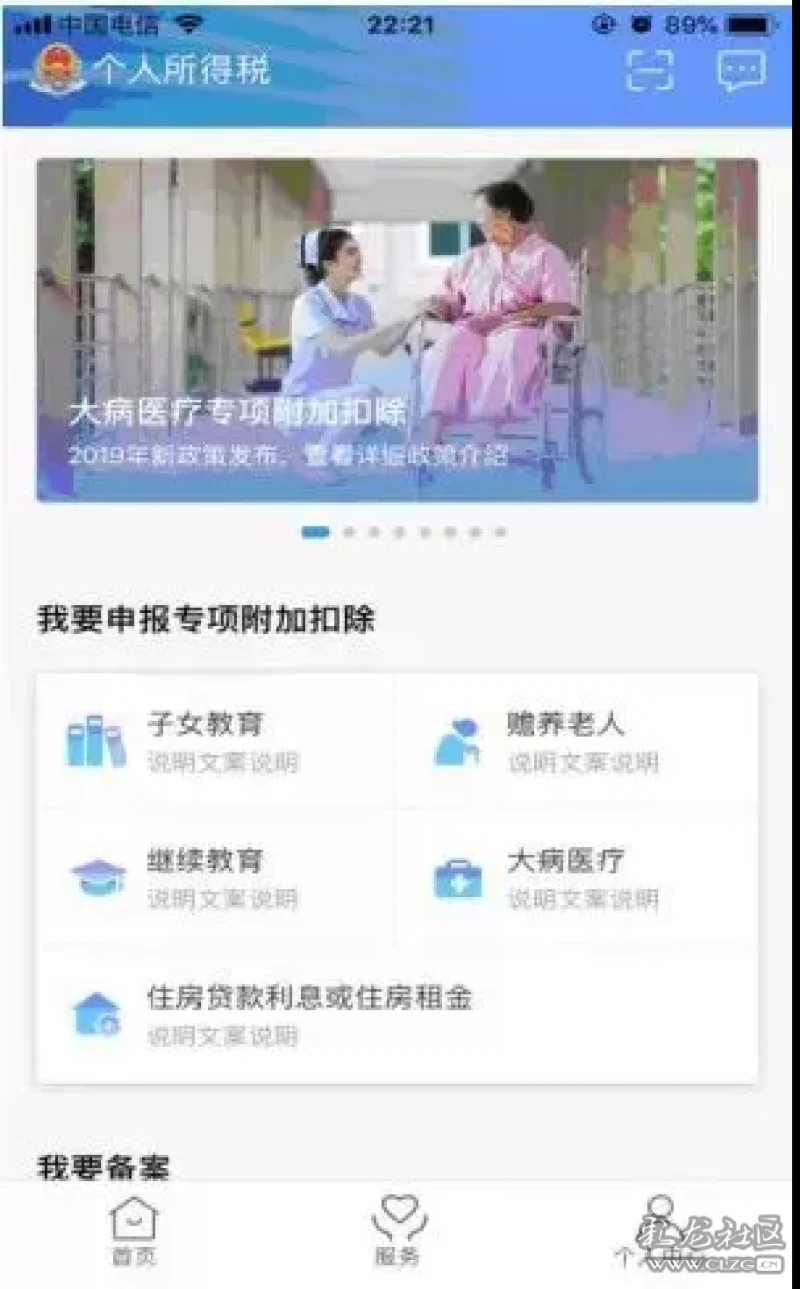Select 子女教育 deduction
Viewport: 800px width, 1289px height.
click(x=217, y=741)
